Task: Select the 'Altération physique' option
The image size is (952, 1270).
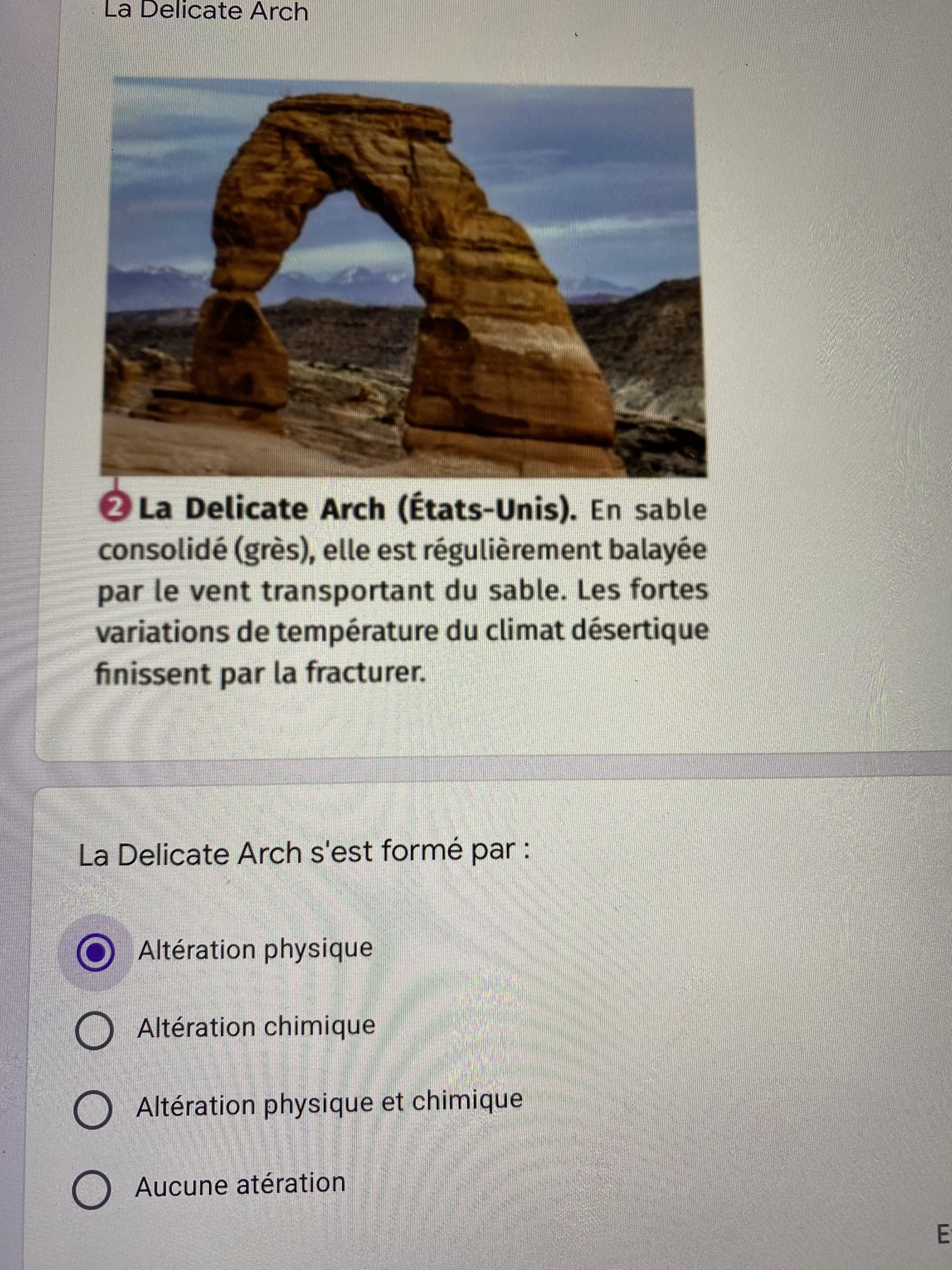Action: pyautogui.click(x=95, y=953)
